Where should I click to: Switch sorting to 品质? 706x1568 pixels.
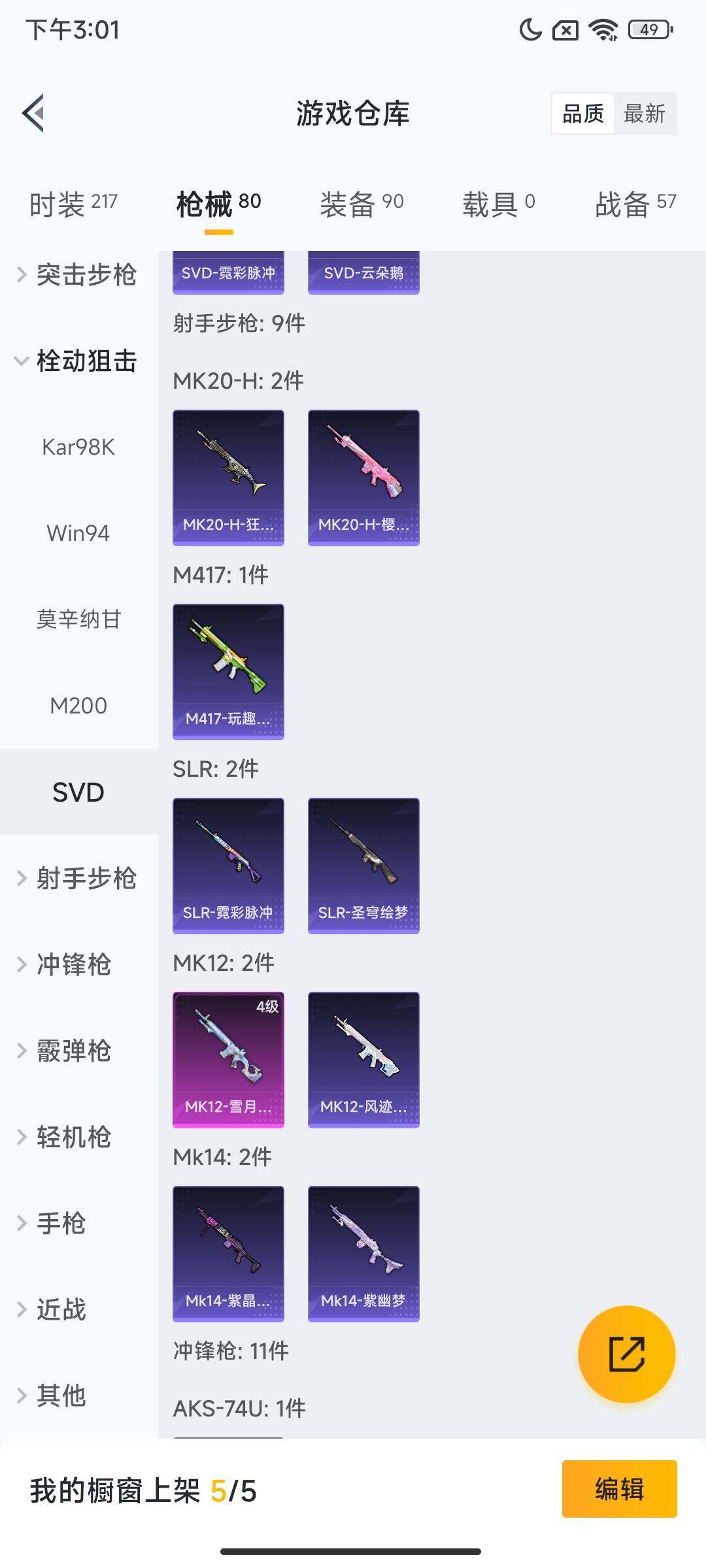(584, 114)
